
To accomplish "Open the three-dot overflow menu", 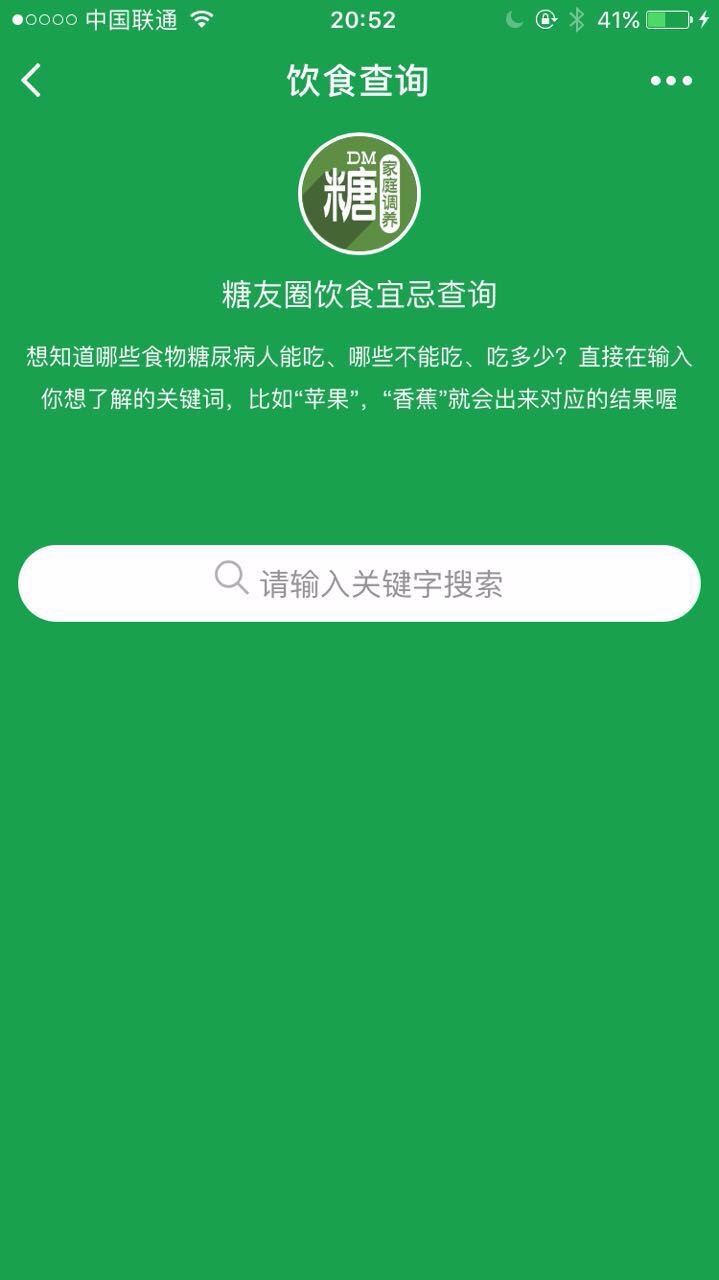I will pos(671,81).
